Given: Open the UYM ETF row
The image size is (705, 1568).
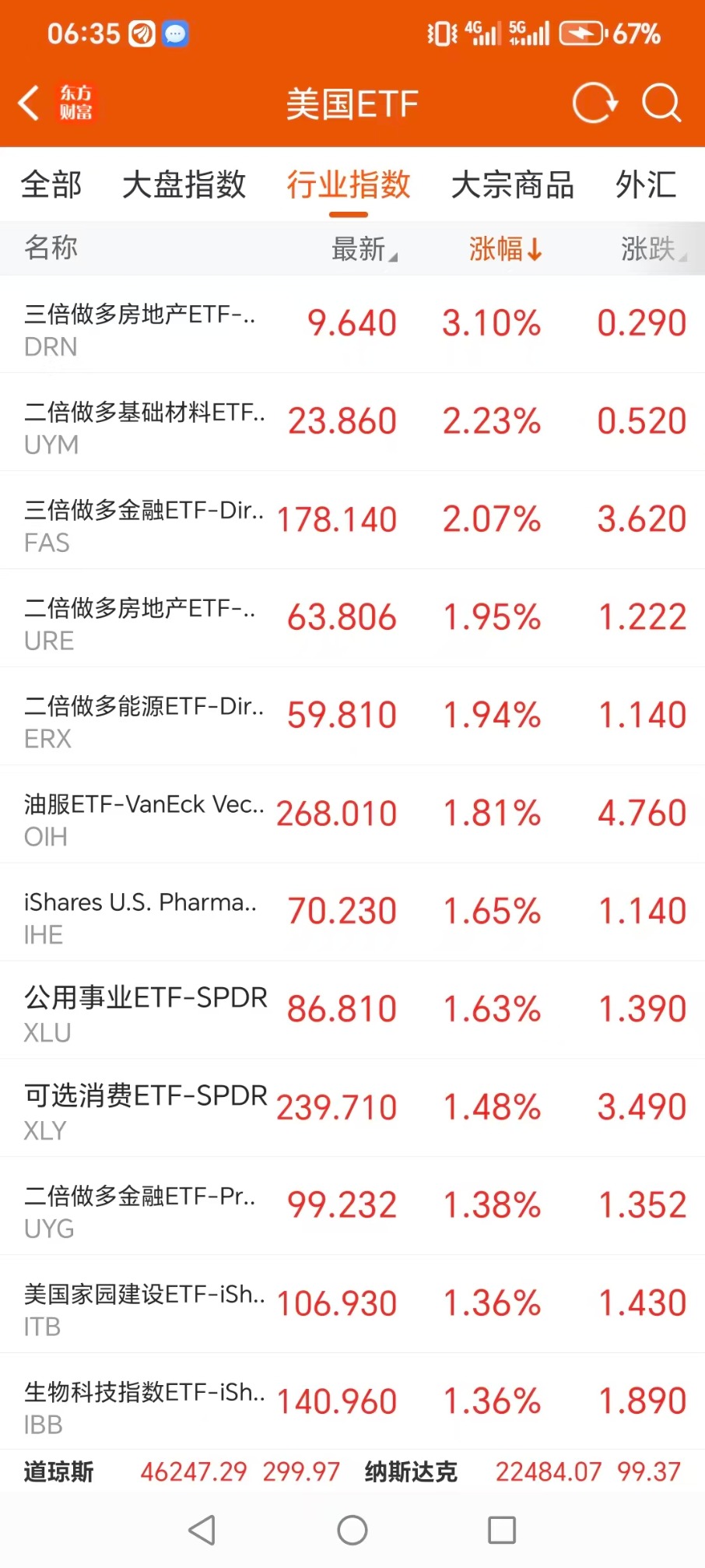Looking at the screenshot, I should pyautogui.click(x=352, y=422).
